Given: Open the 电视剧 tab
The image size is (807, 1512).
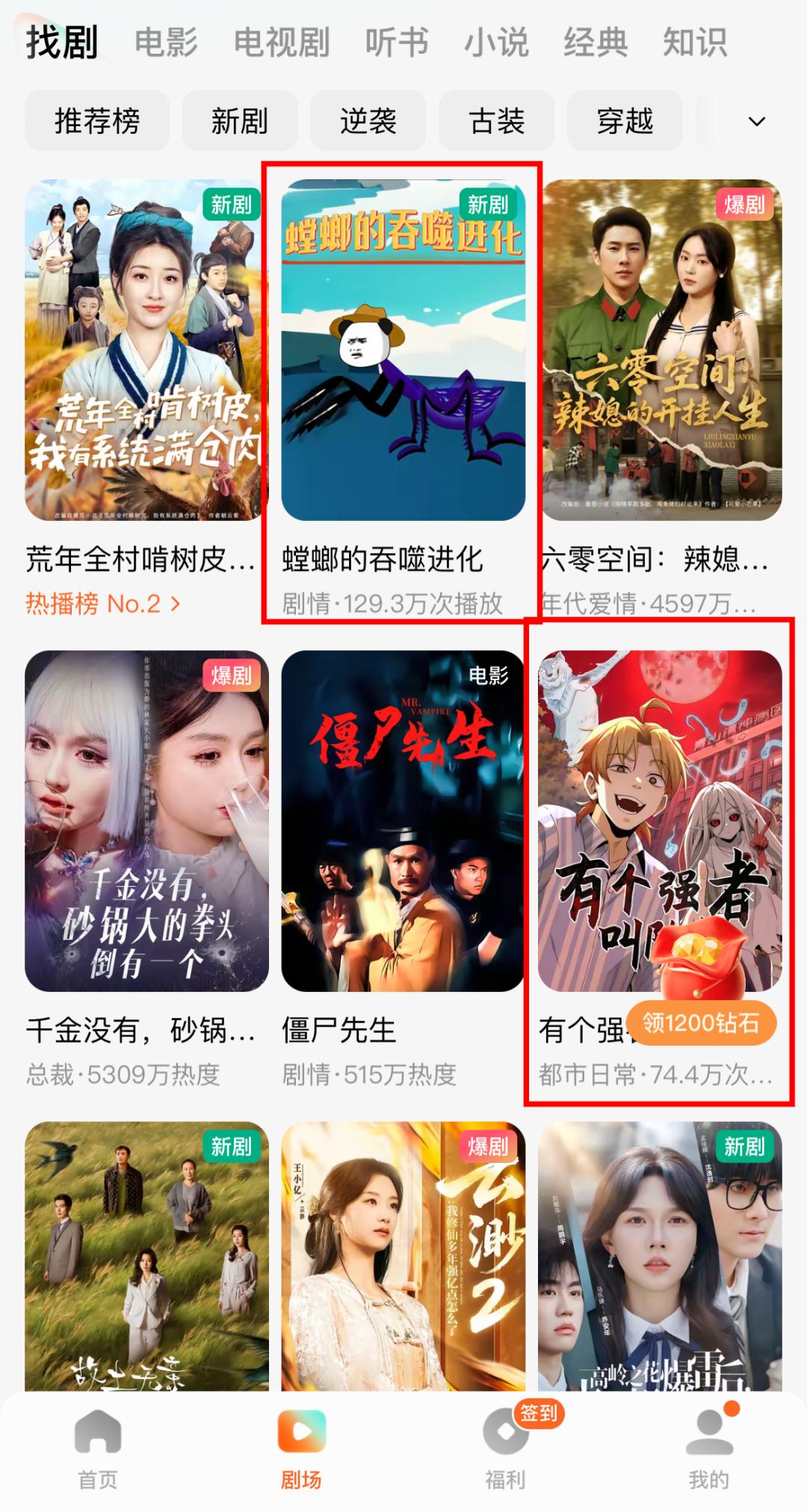Looking at the screenshot, I should (282, 42).
